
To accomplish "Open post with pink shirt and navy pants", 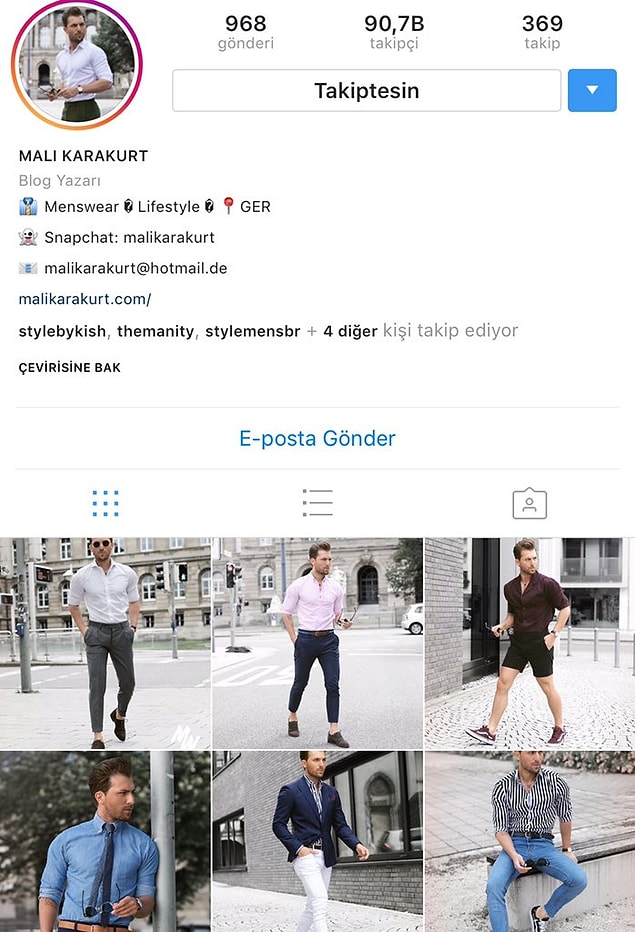I will (x=317, y=643).
